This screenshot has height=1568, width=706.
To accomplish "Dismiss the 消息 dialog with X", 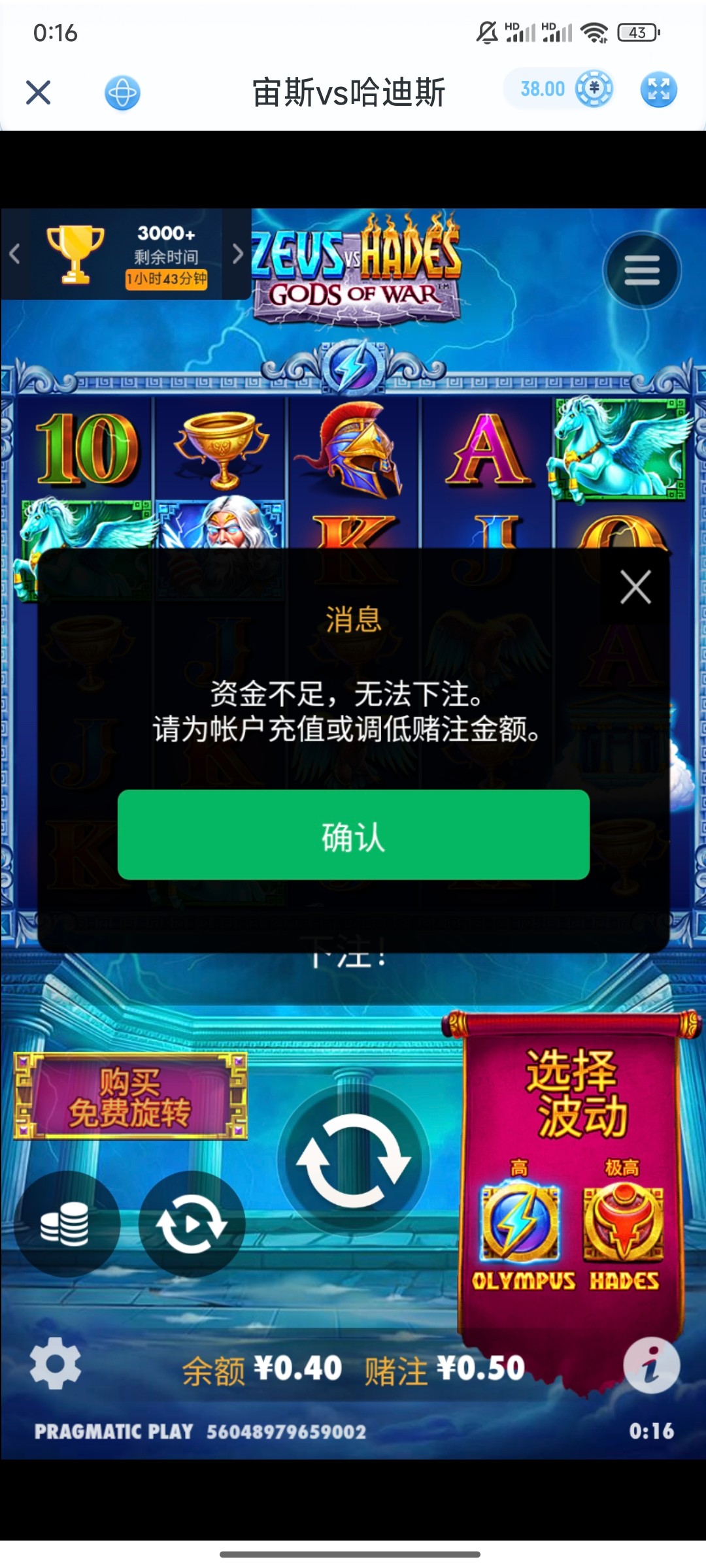I will (x=635, y=587).
